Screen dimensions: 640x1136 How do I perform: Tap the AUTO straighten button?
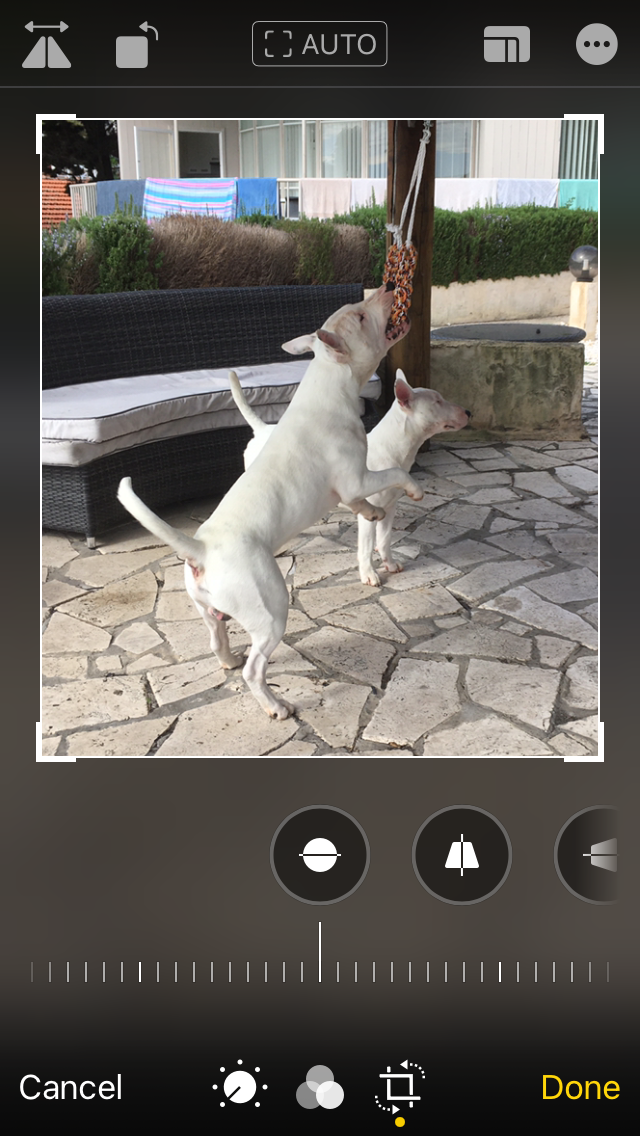point(320,44)
